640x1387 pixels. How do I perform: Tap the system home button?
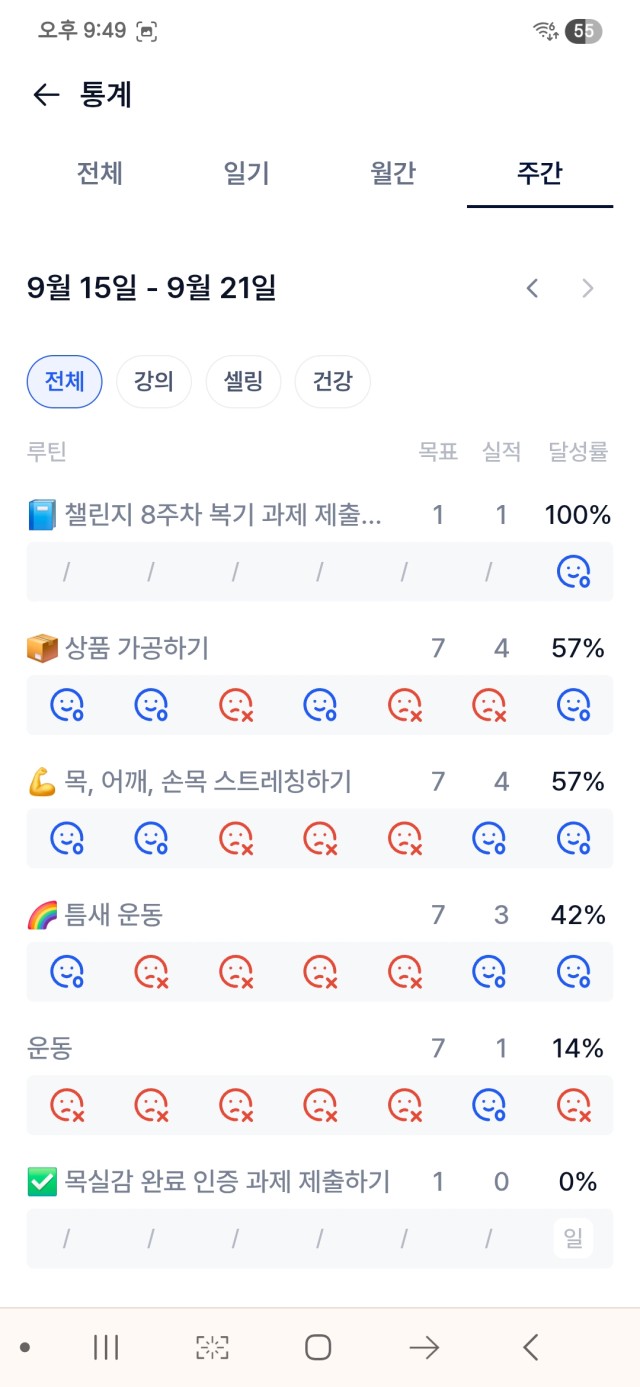click(x=318, y=1348)
